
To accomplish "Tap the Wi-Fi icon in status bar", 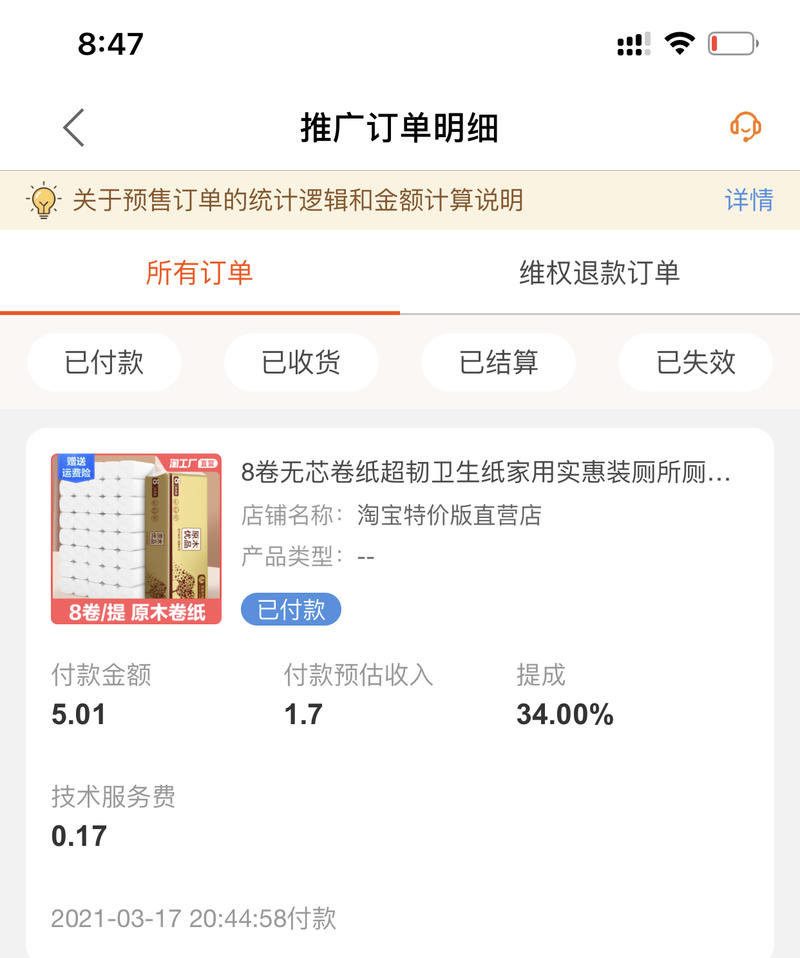I will click(x=679, y=44).
